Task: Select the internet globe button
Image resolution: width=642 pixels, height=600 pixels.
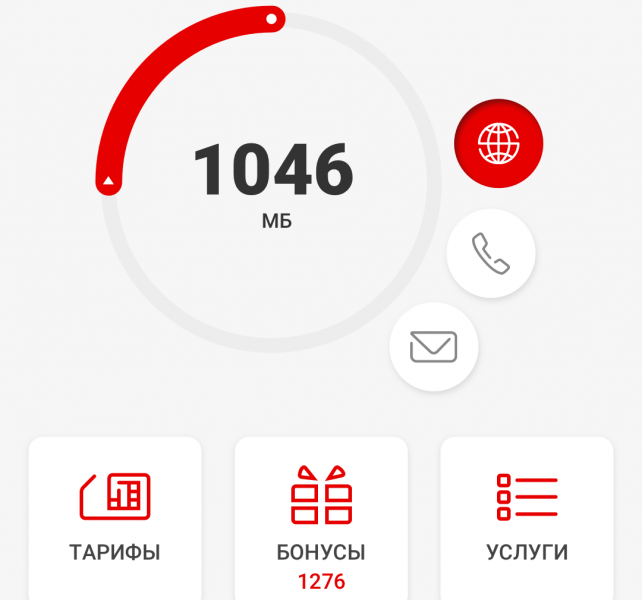Action: (498, 144)
